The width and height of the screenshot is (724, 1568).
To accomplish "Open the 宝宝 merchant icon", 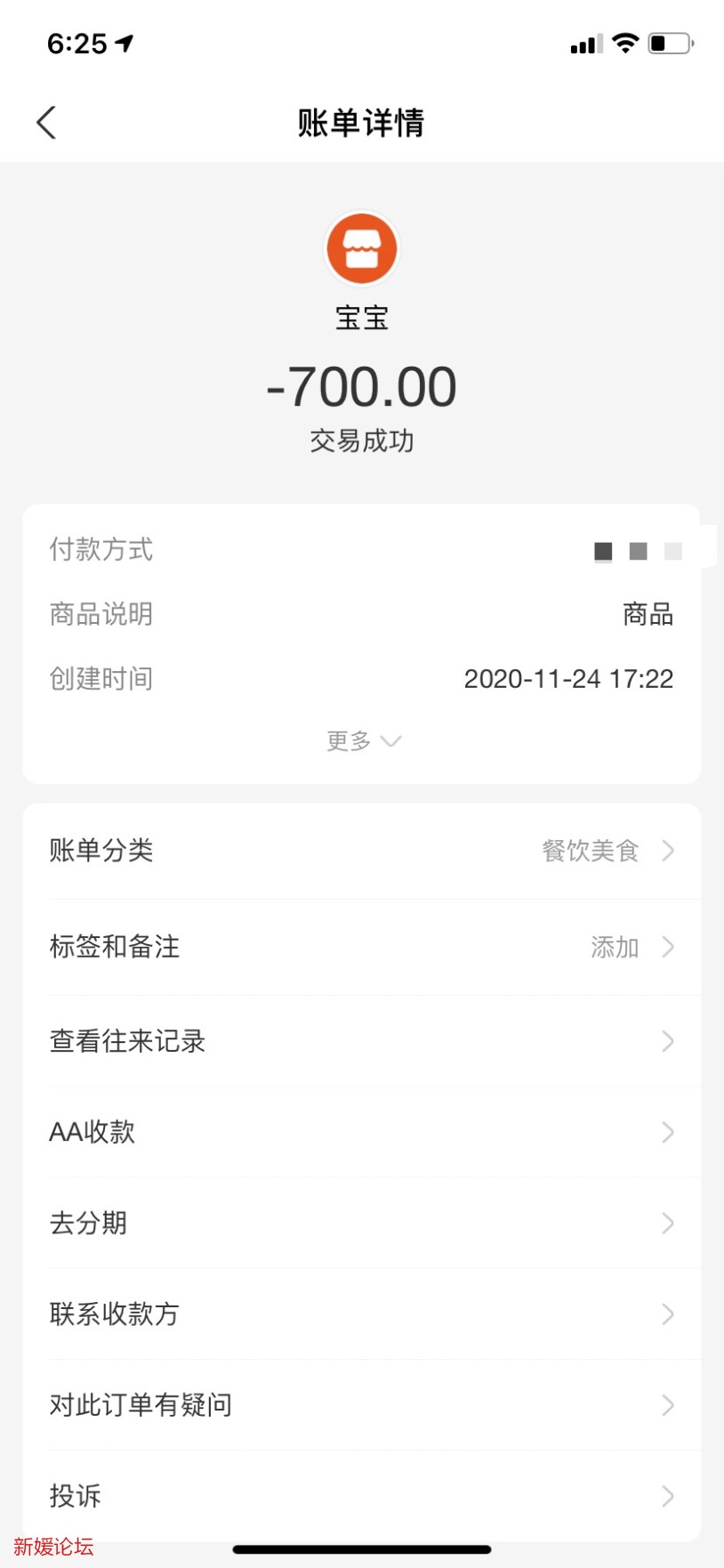I will [362, 249].
